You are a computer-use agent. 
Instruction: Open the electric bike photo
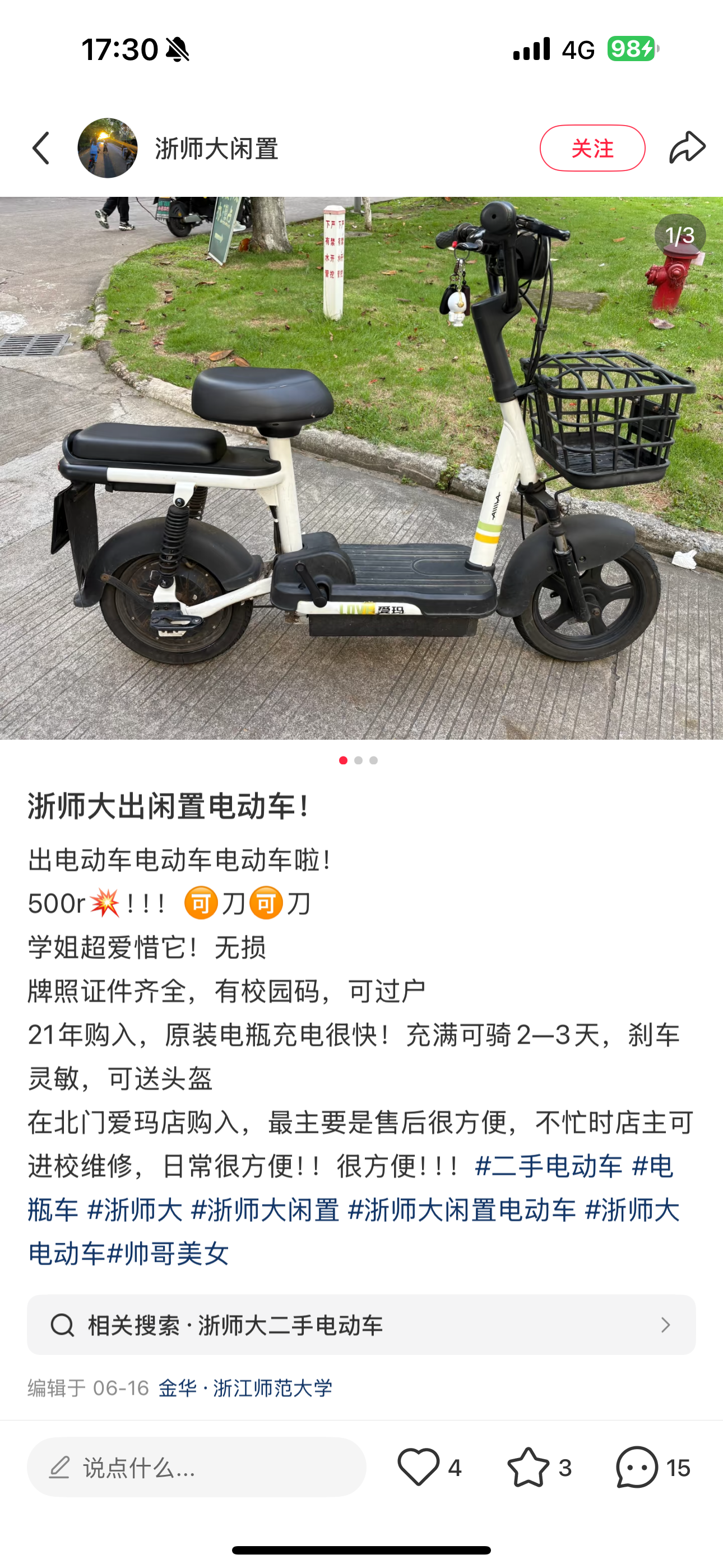pyautogui.click(x=361, y=468)
